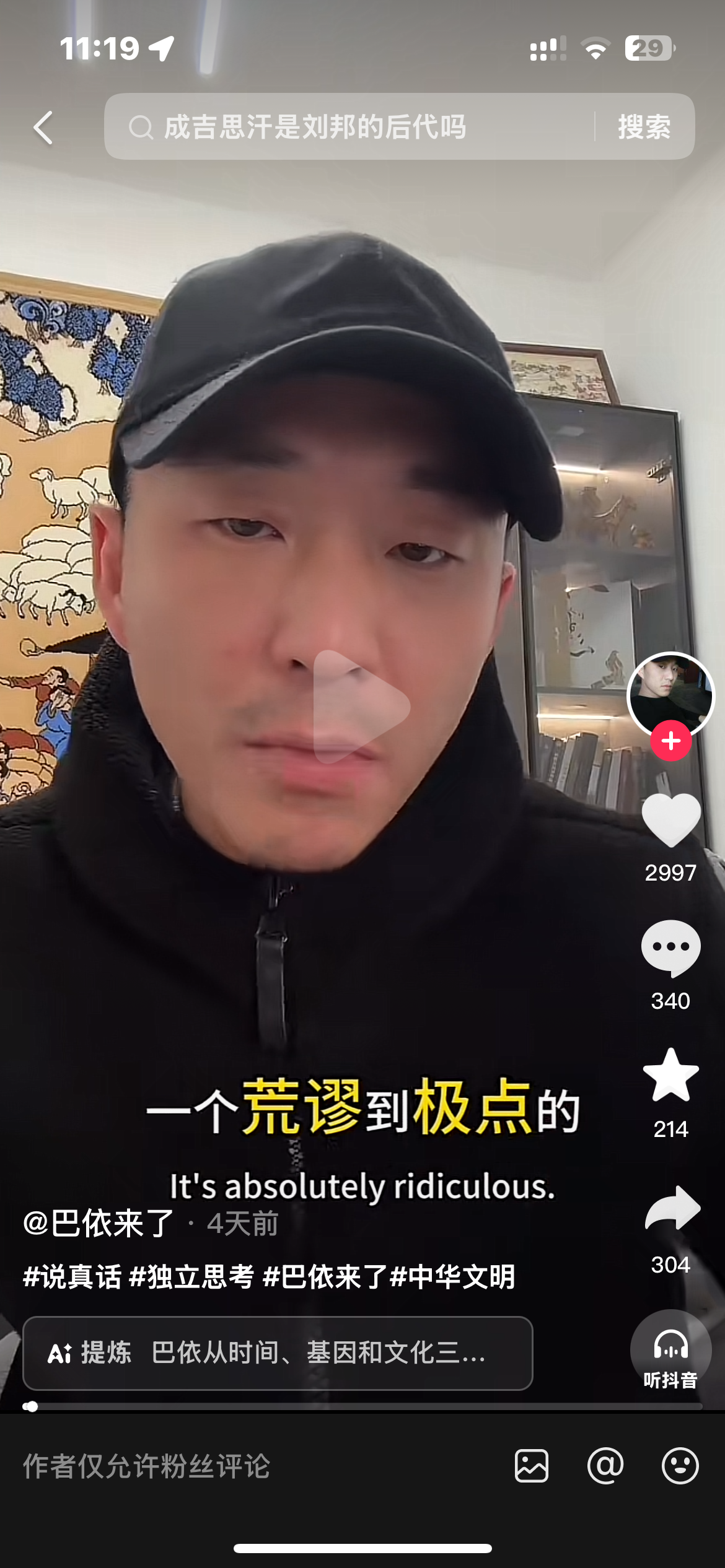Attach an image to the comment
This screenshot has height=1568, width=725.
[532, 1466]
